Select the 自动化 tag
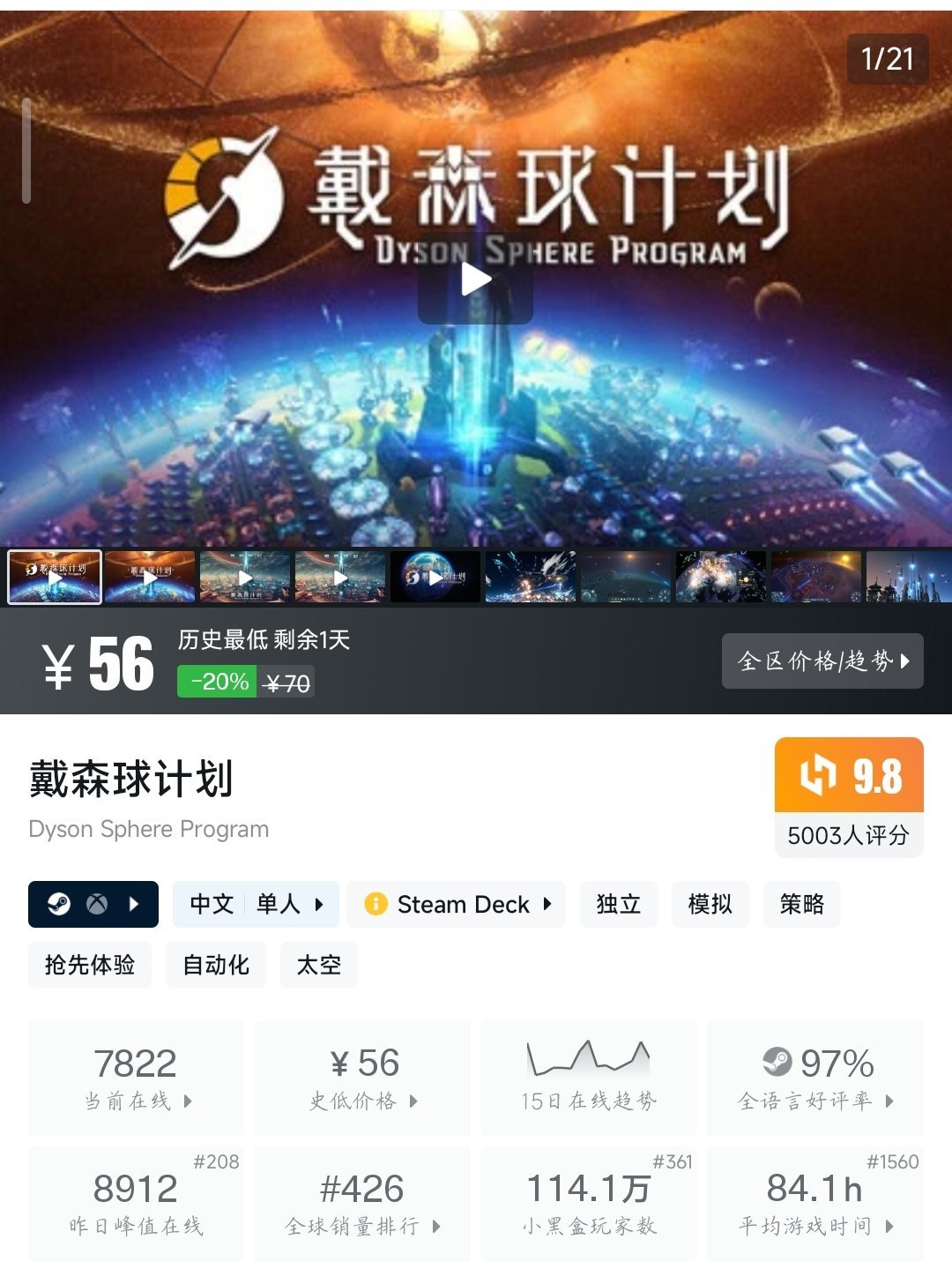Viewport: 952px width, 1269px height. click(x=216, y=965)
